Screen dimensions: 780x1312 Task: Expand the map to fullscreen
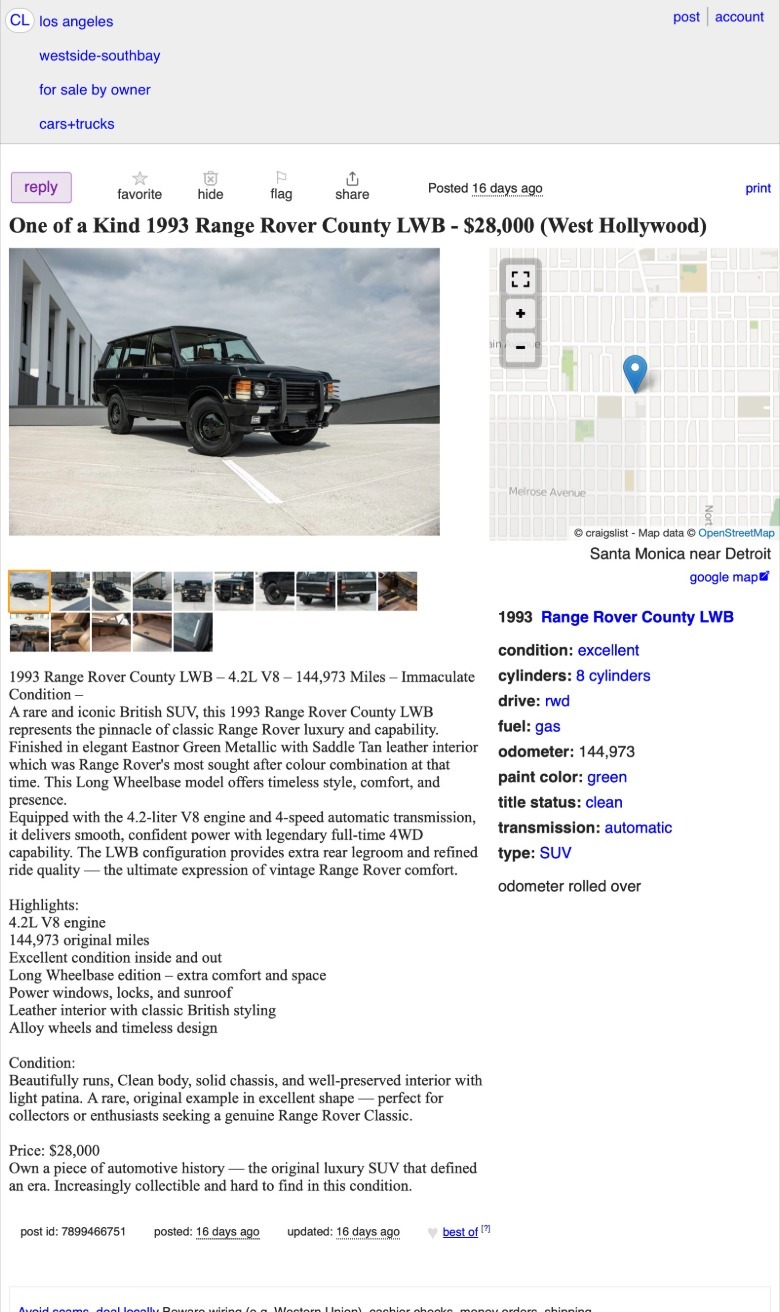(x=520, y=279)
